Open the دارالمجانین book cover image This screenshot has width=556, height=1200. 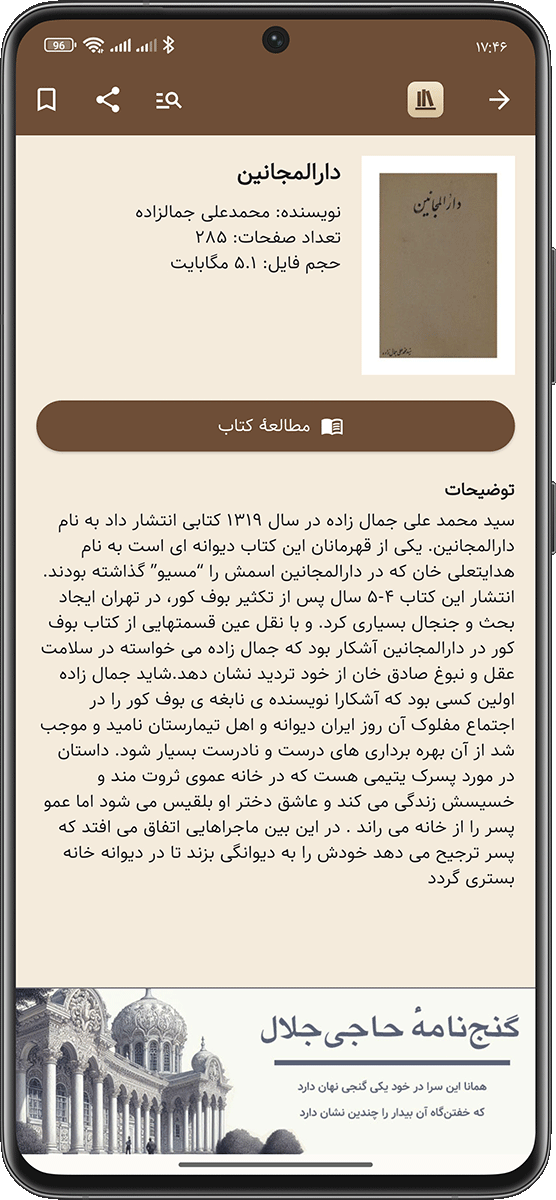point(438,265)
